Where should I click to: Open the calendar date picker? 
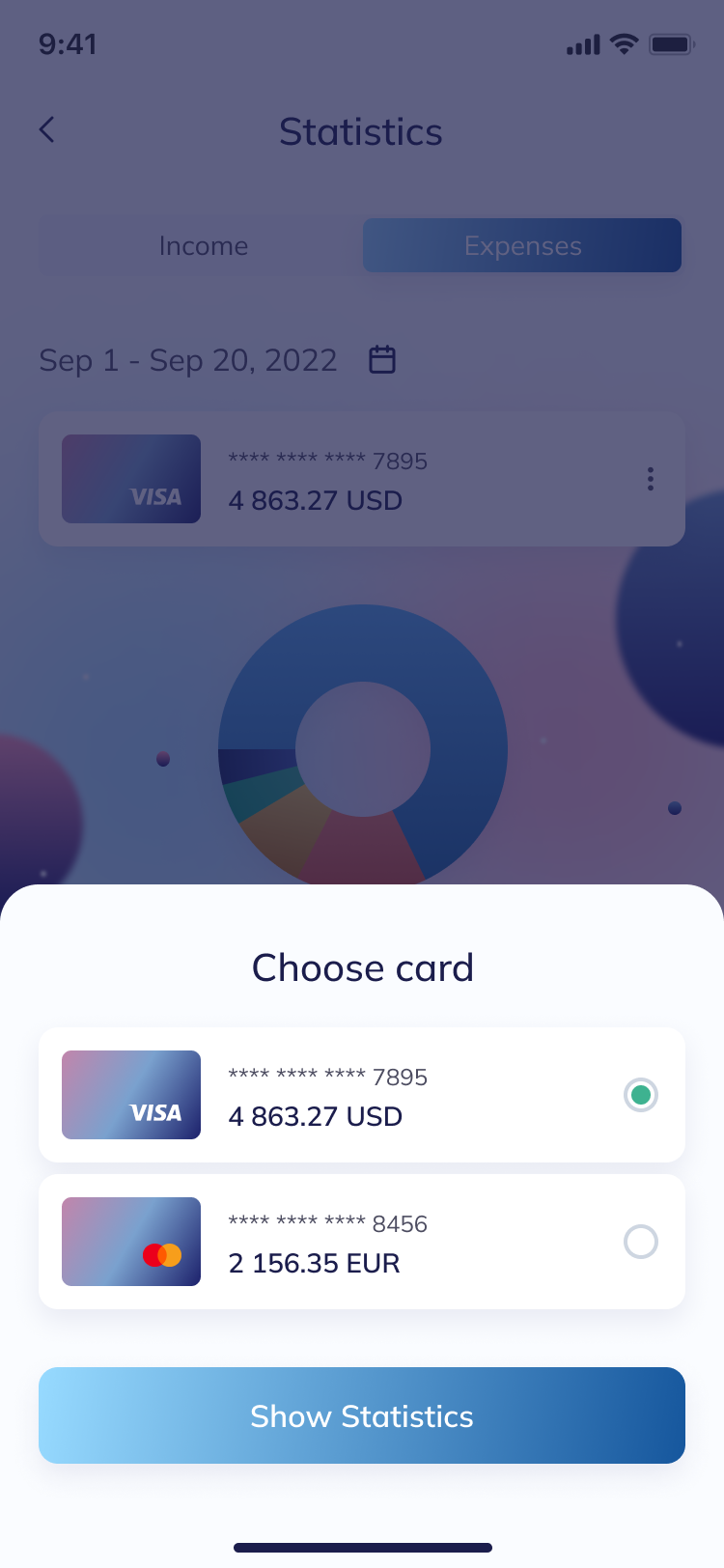pyautogui.click(x=382, y=359)
